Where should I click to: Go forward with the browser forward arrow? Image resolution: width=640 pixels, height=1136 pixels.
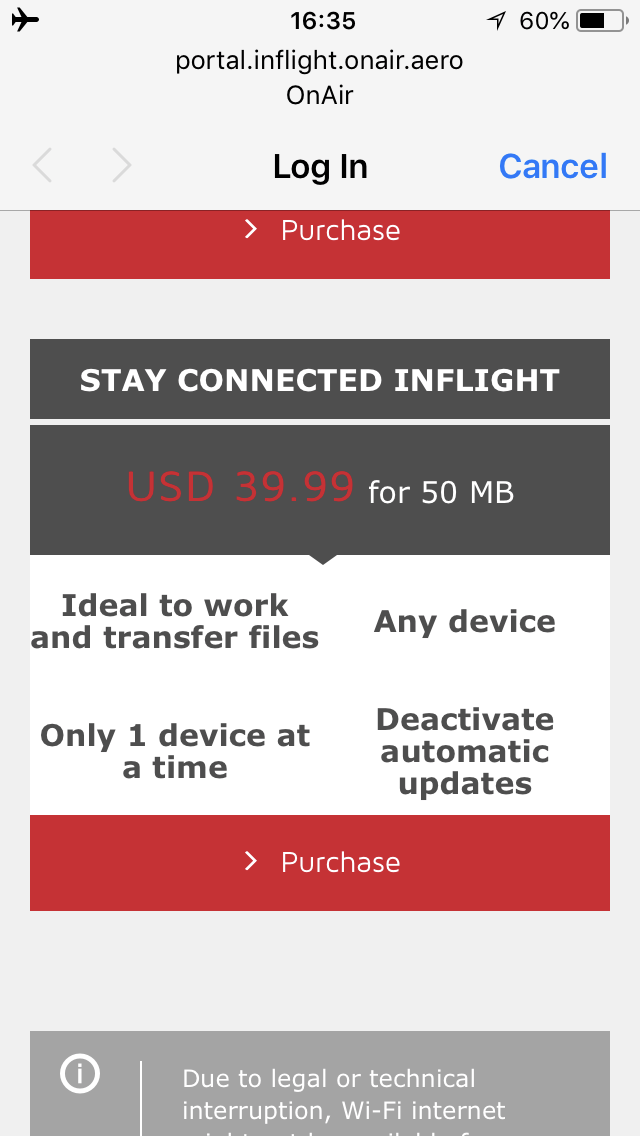121,166
